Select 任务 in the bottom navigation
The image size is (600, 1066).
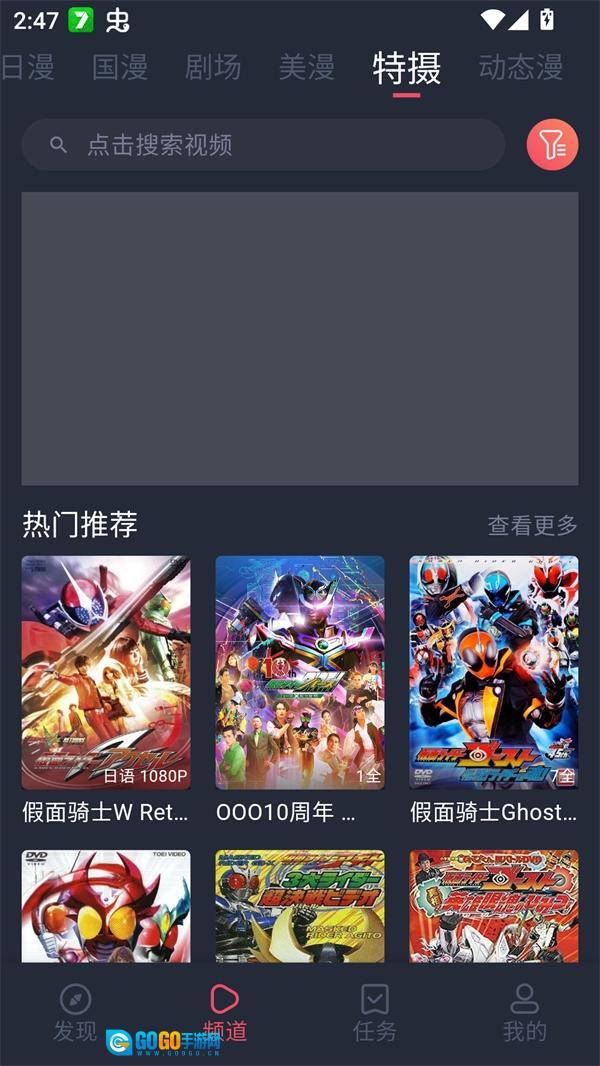[375, 1012]
